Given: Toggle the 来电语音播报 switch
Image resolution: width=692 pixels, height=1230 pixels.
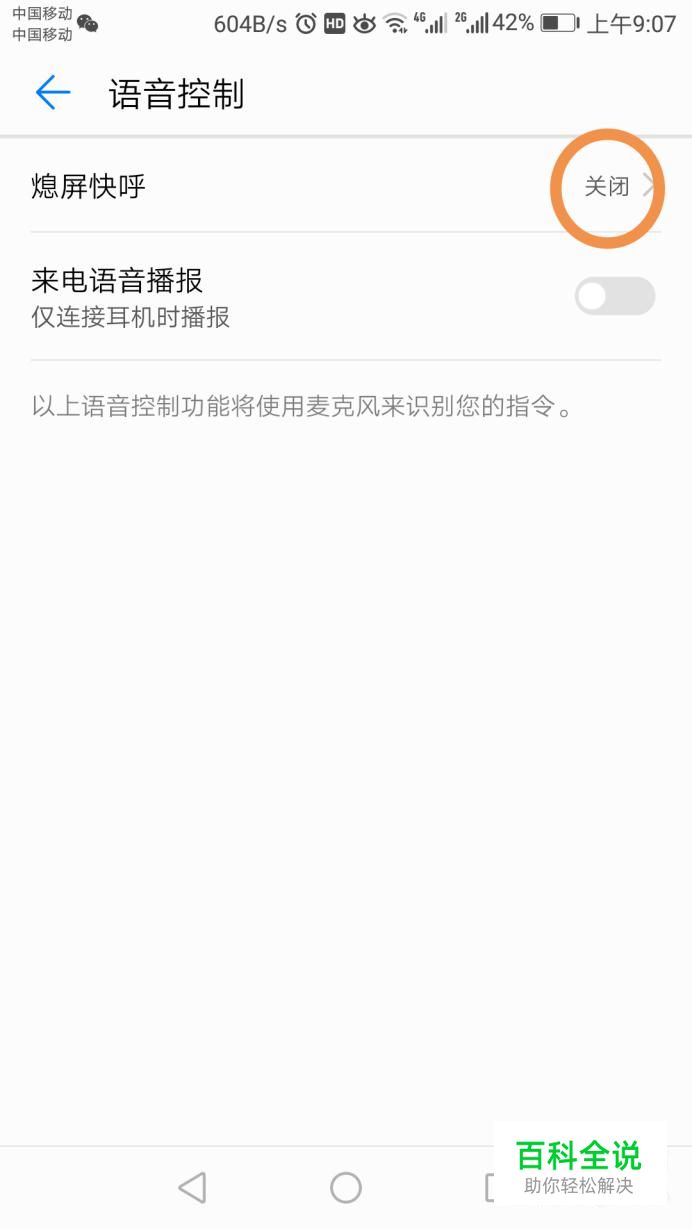Looking at the screenshot, I should coord(615,296).
